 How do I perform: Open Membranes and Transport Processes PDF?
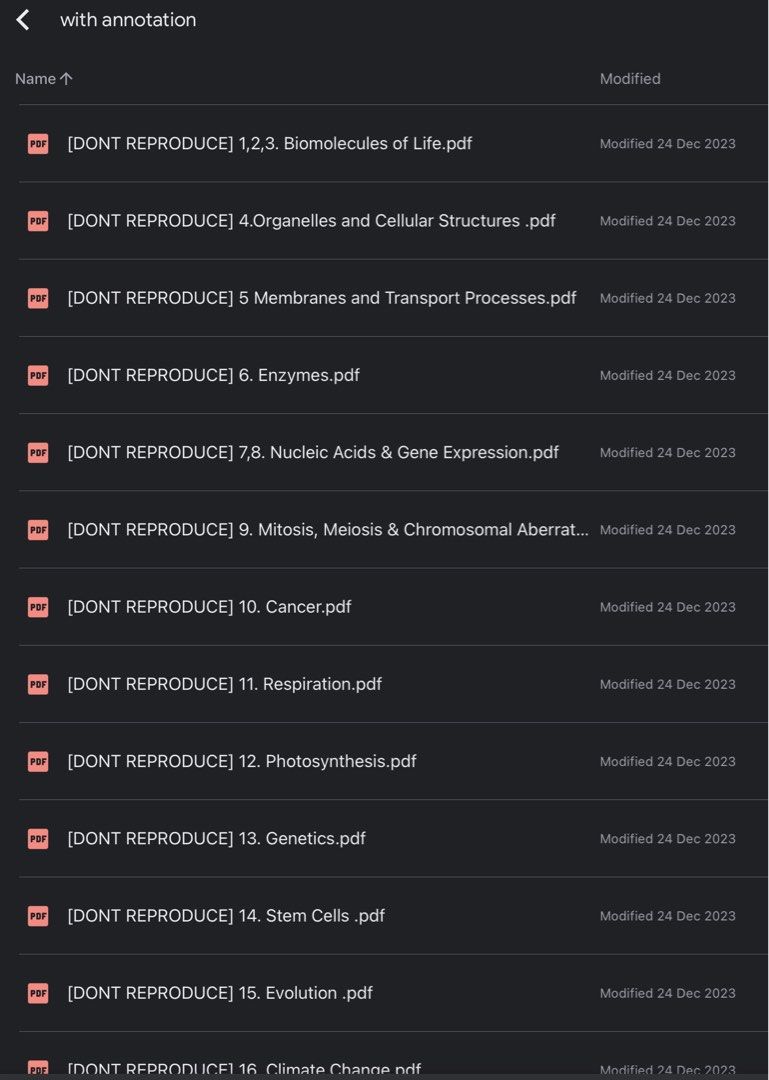(x=321, y=298)
